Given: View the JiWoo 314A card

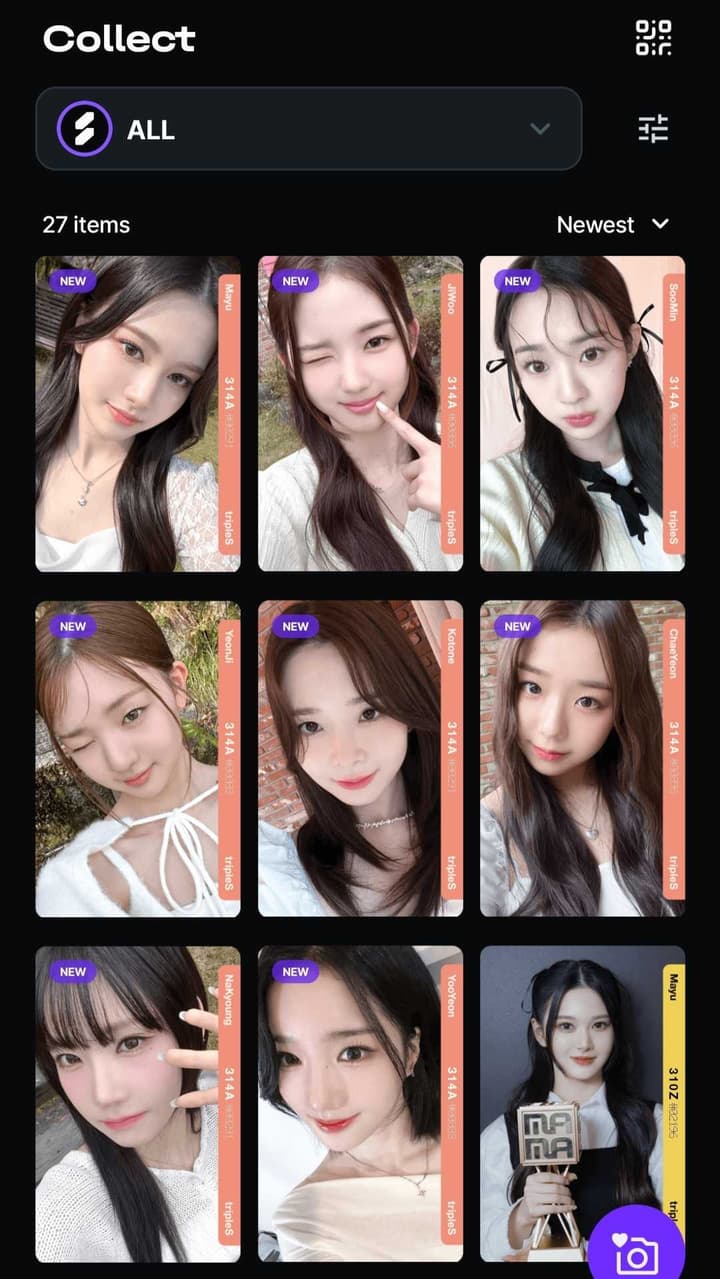Looking at the screenshot, I should [360, 414].
